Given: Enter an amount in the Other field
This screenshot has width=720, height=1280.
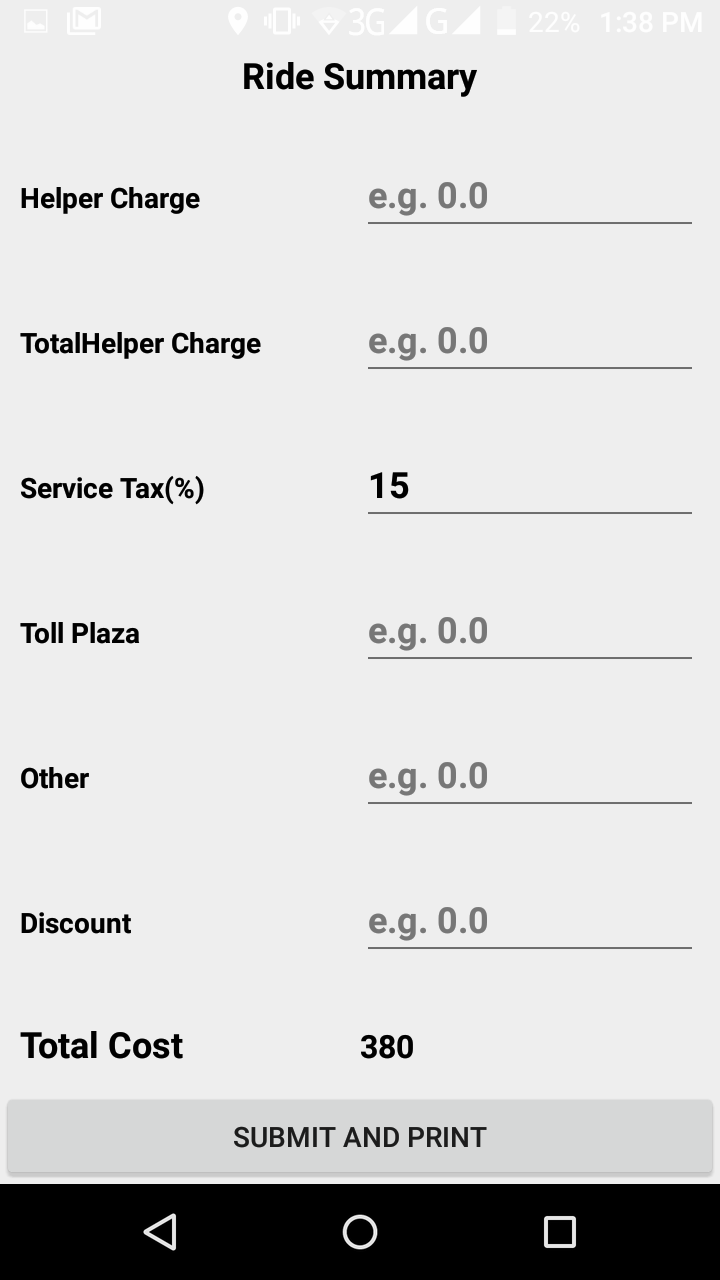Looking at the screenshot, I should (x=530, y=777).
